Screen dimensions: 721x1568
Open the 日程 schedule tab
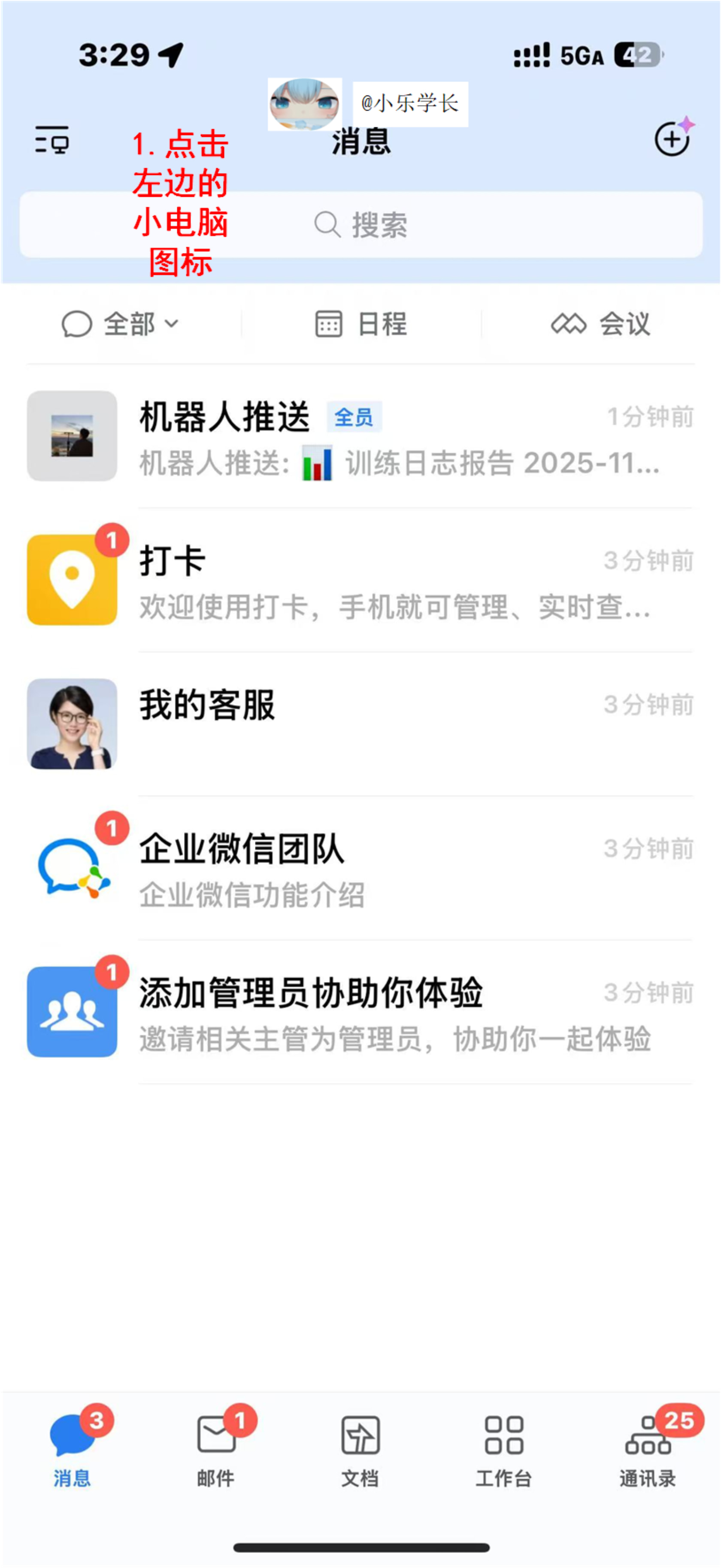[360, 324]
